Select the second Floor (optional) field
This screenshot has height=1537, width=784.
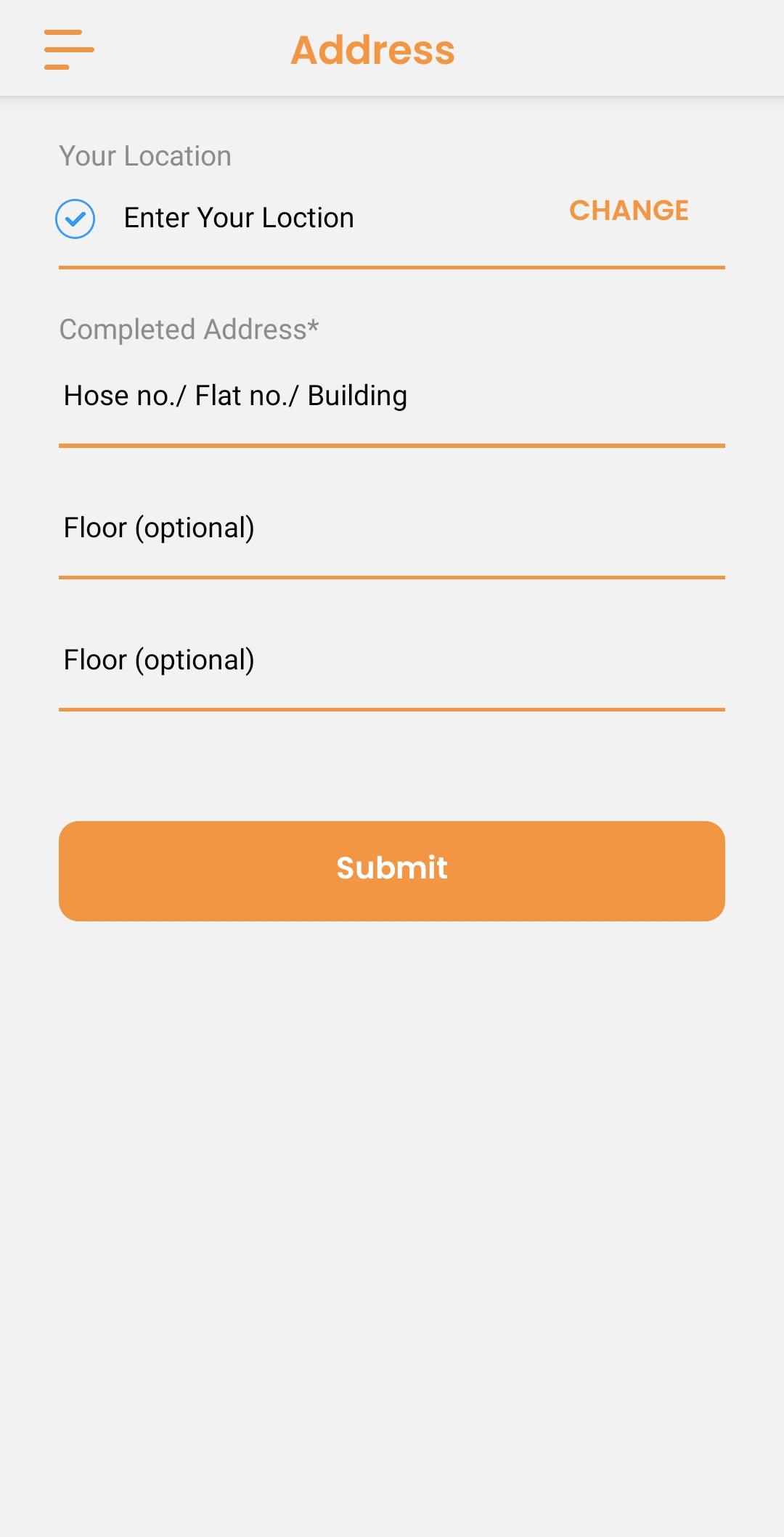pos(391,660)
